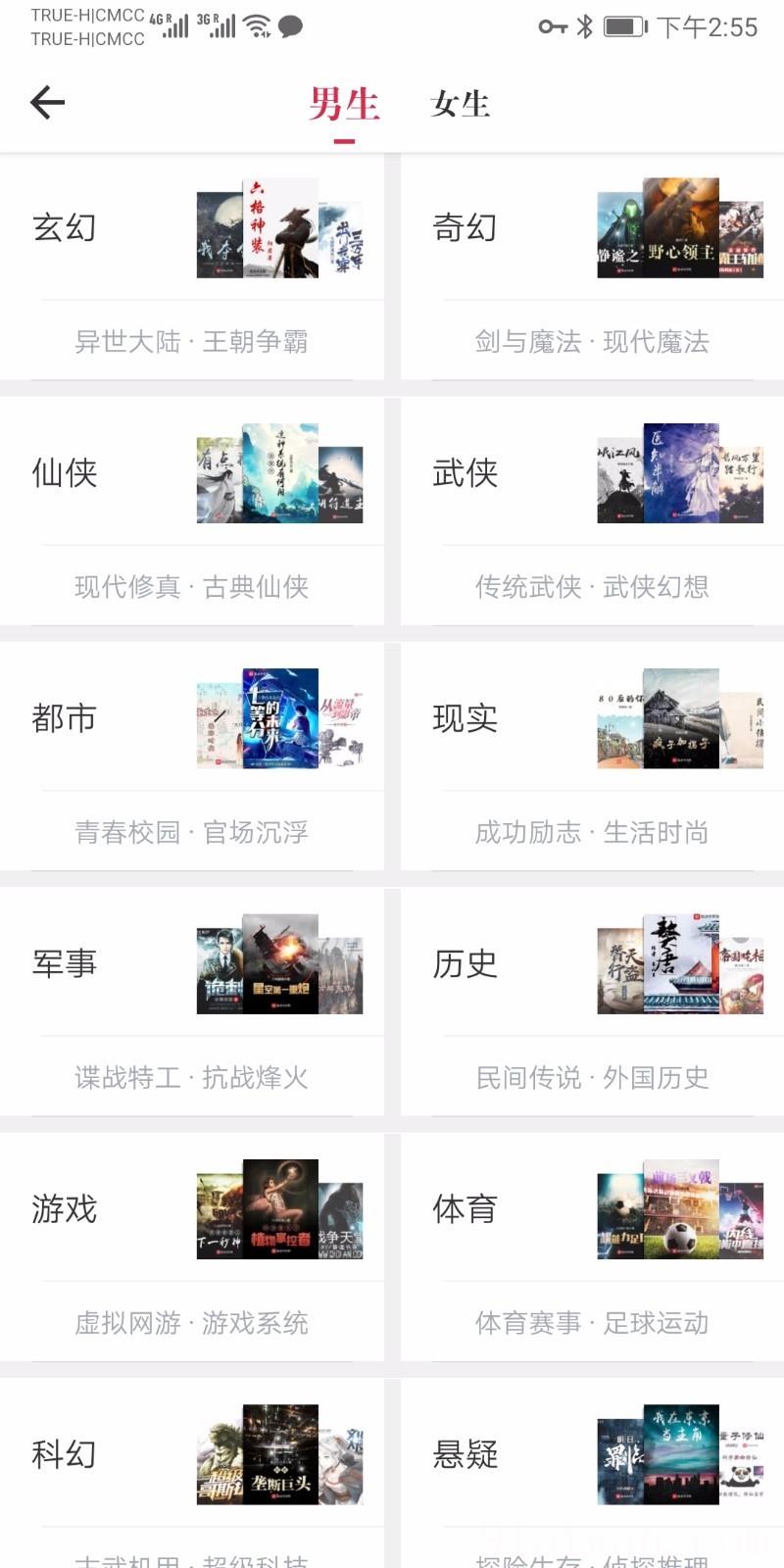Open the 玄幻 category
Screen dimensions: 784x1568
pyautogui.click(x=63, y=228)
